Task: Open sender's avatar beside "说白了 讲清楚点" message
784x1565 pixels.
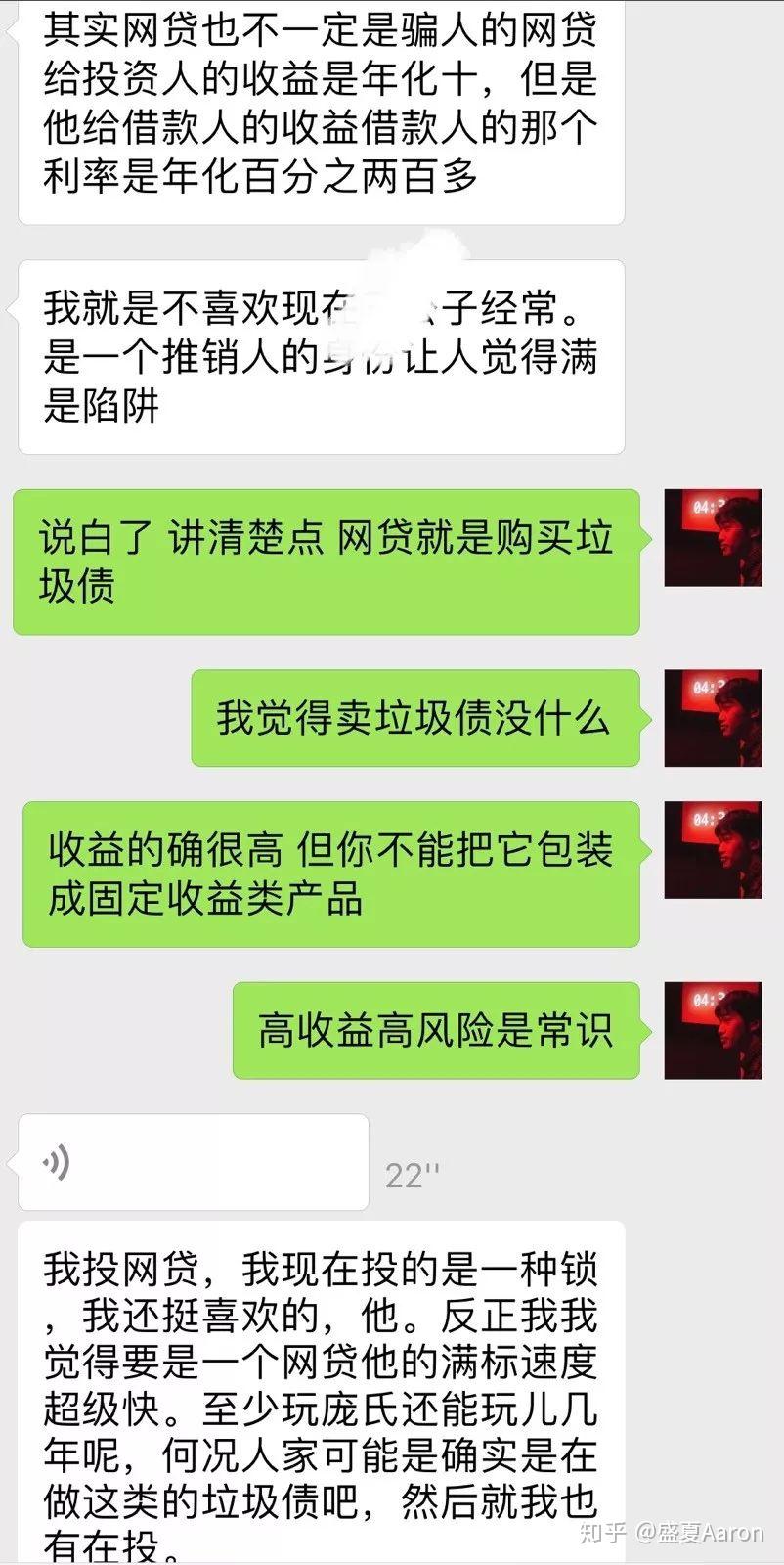Action: click(713, 538)
